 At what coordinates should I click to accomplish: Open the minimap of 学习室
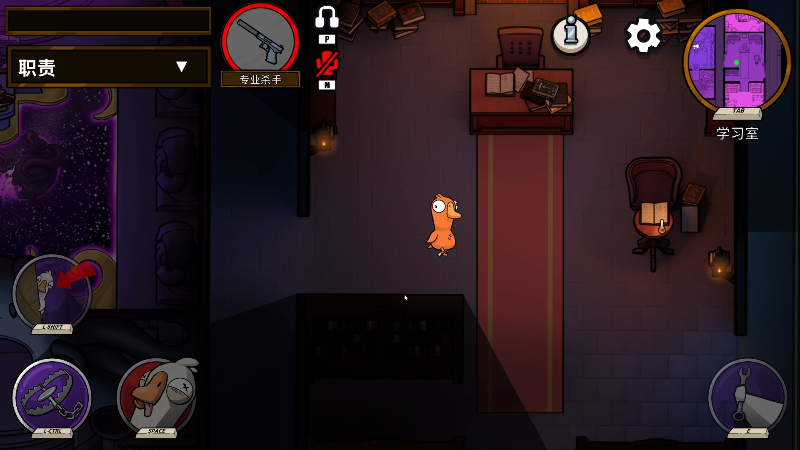pyautogui.click(x=737, y=61)
